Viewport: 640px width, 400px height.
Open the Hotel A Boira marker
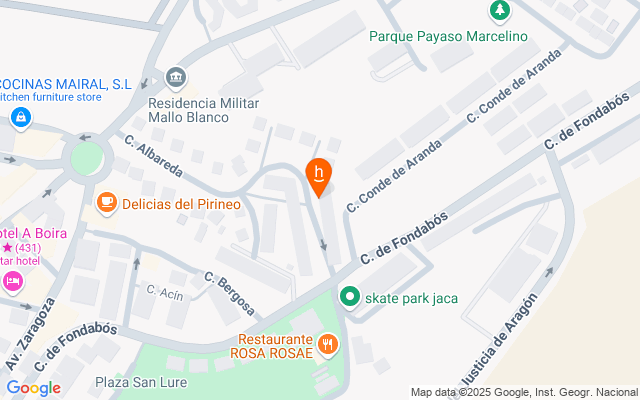click(x=13, y=281)
